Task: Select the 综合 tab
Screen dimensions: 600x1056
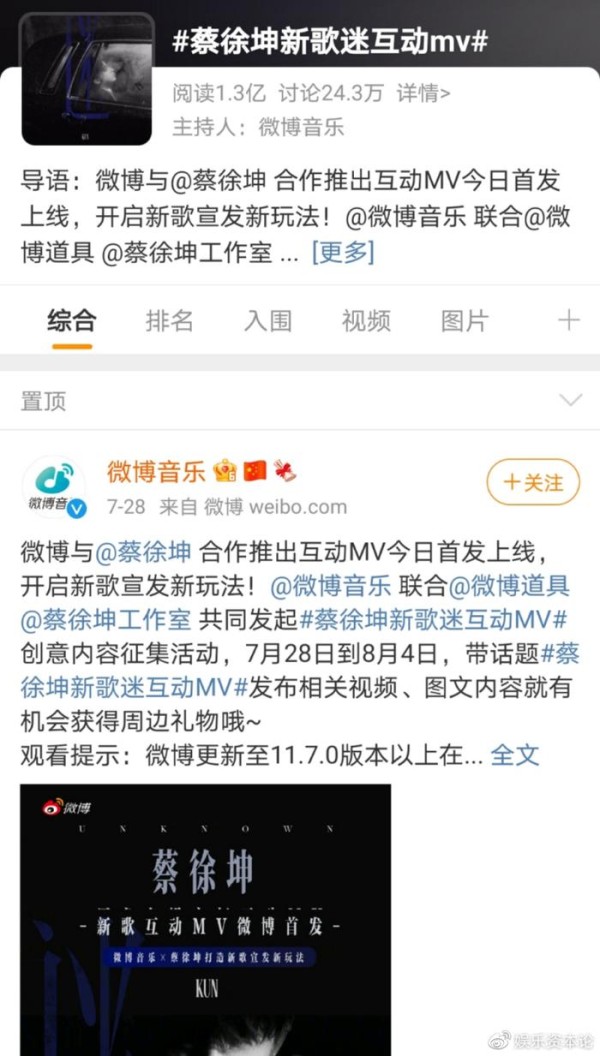Action: pyautogui.click(x=71, y=321)
